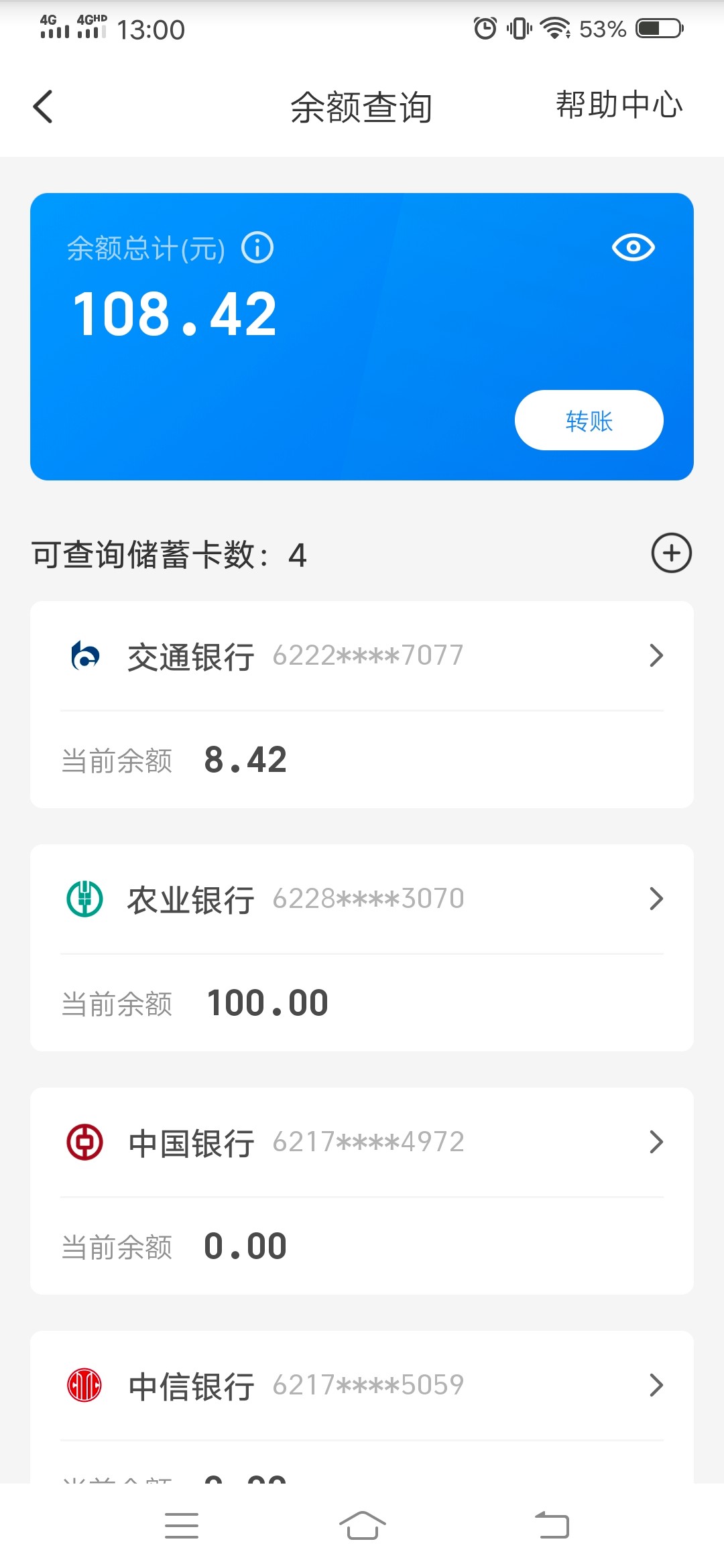Expand details for 农业银行 card 3070
Screen dimensions: 724x1568
pyautogui.click(x=656, y=899)
